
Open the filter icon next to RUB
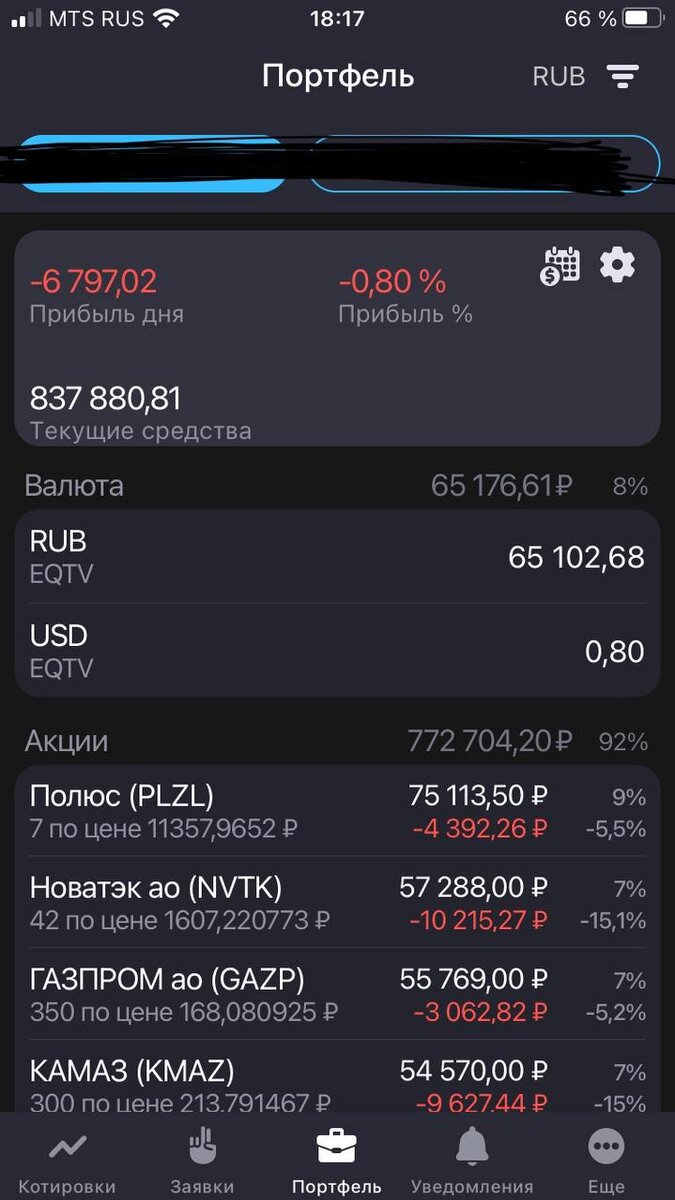[622, 76]
